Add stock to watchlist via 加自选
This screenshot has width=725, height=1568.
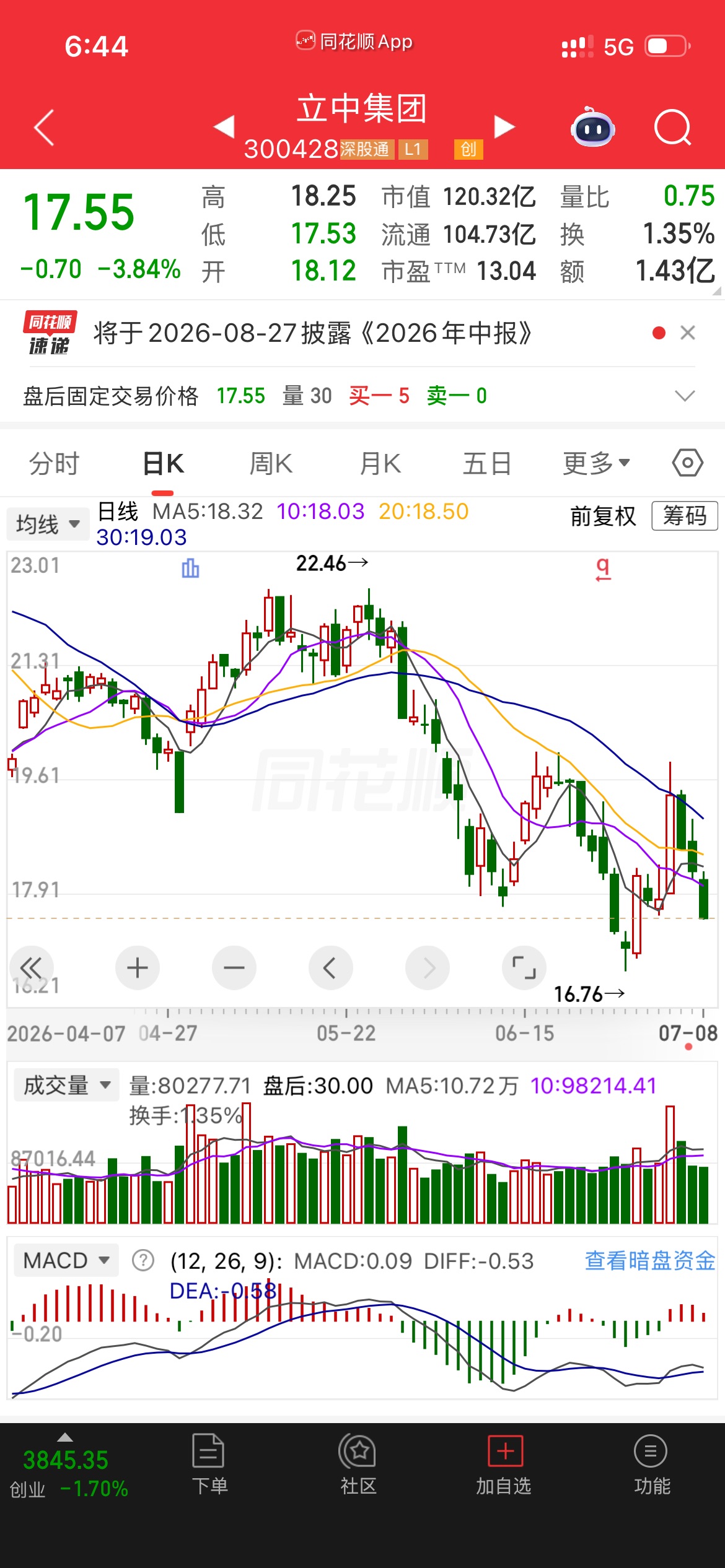(x=504, y=1464)
